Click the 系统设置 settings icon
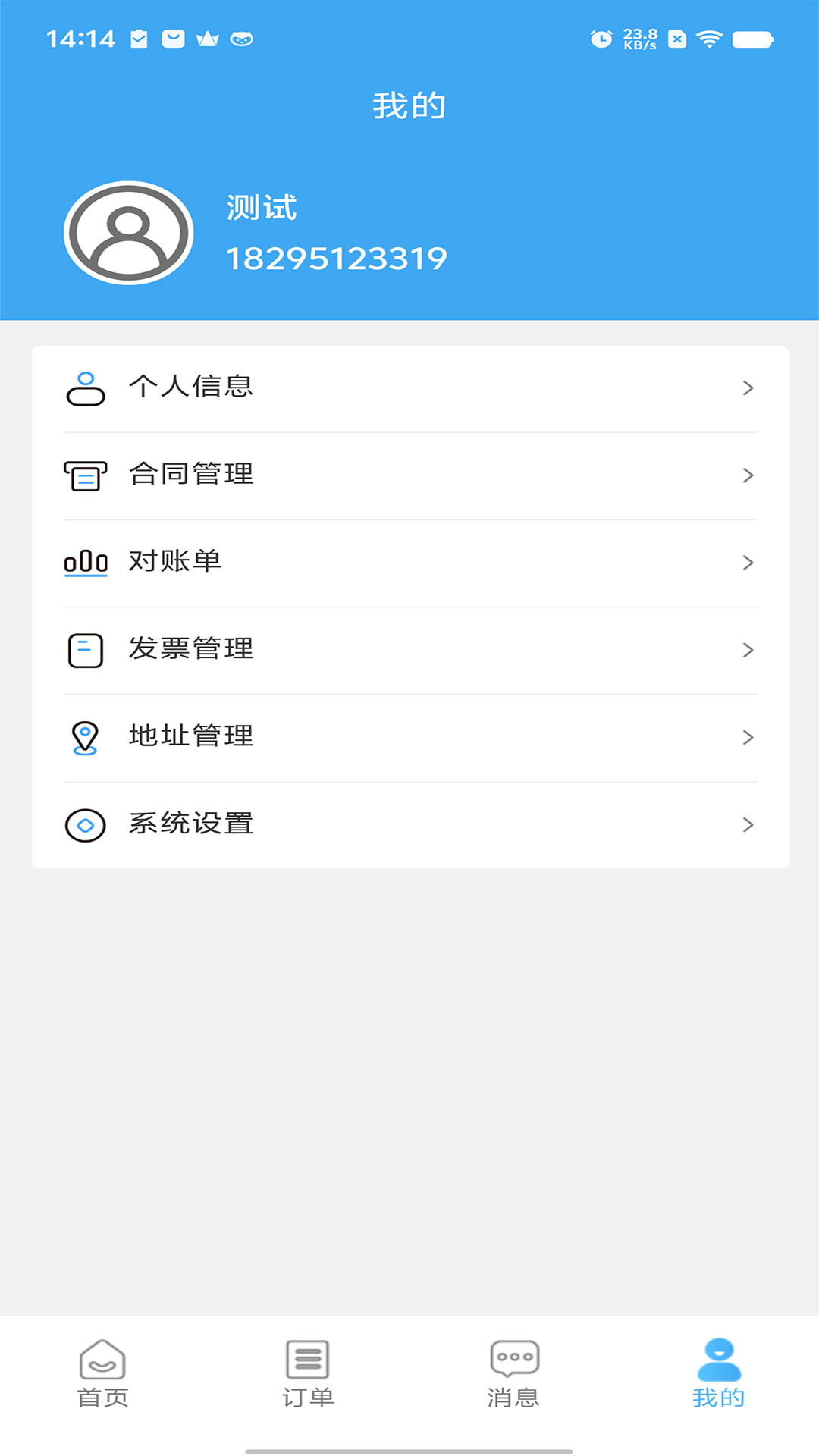Image resolution: width=819 pixels, height=1456 pixels. coord(85,824)
